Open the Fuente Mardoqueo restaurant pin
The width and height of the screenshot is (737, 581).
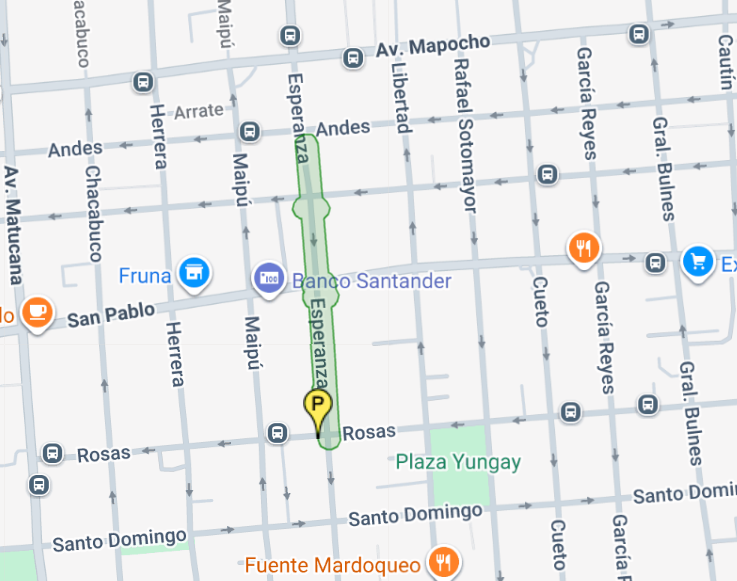click(440, 561)
